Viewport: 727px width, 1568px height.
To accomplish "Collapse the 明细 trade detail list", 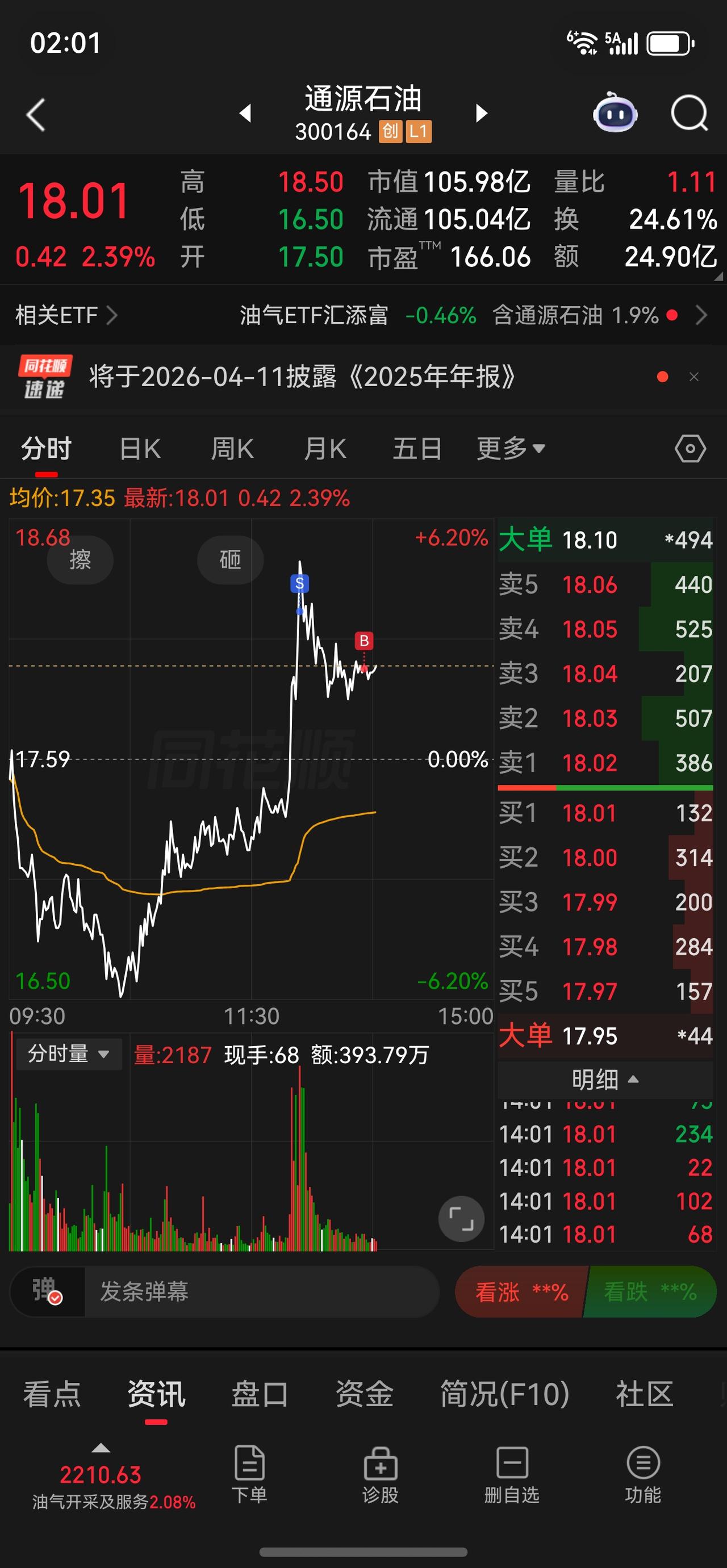I will 605,1078.
